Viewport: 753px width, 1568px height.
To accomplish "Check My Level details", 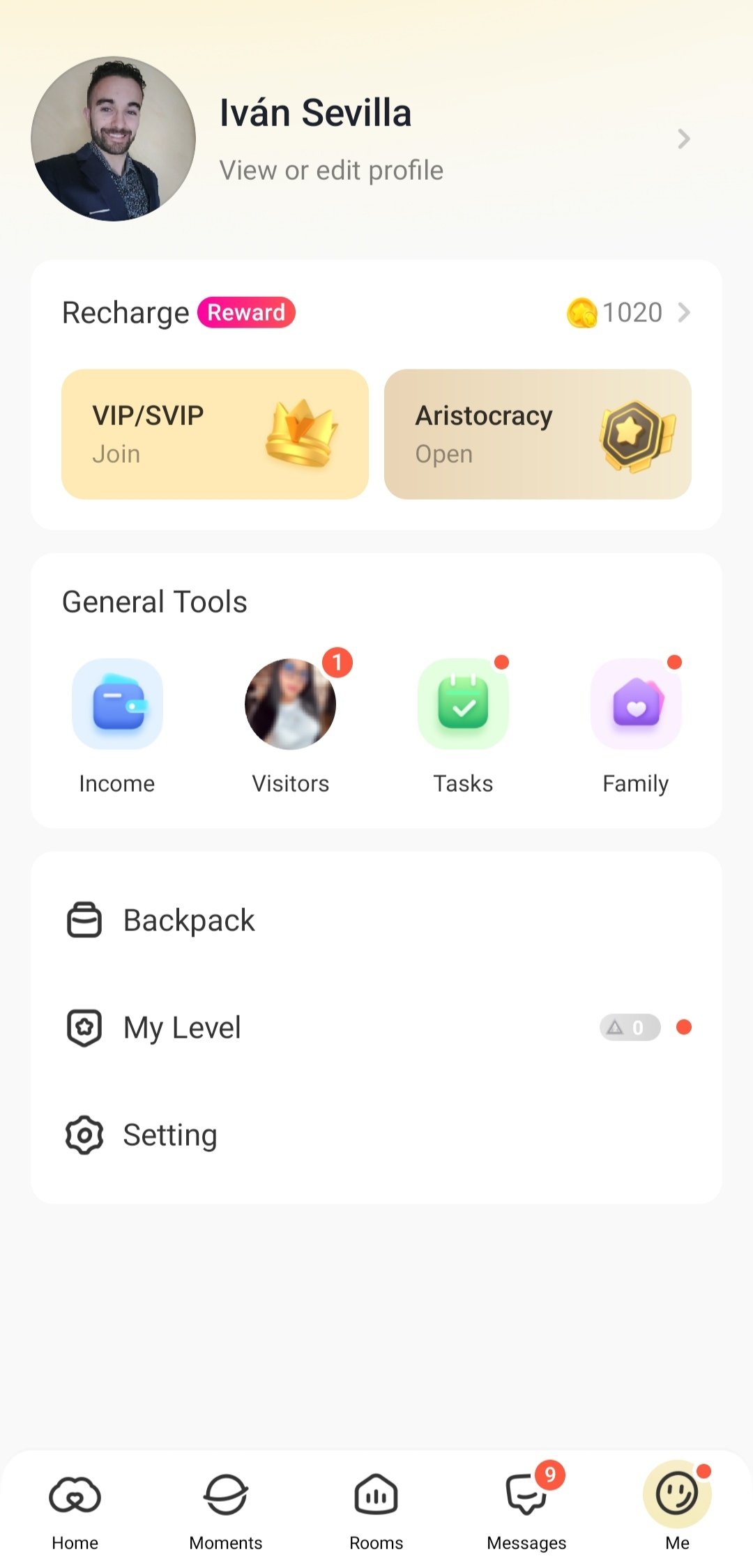I will pos(376,1027).
